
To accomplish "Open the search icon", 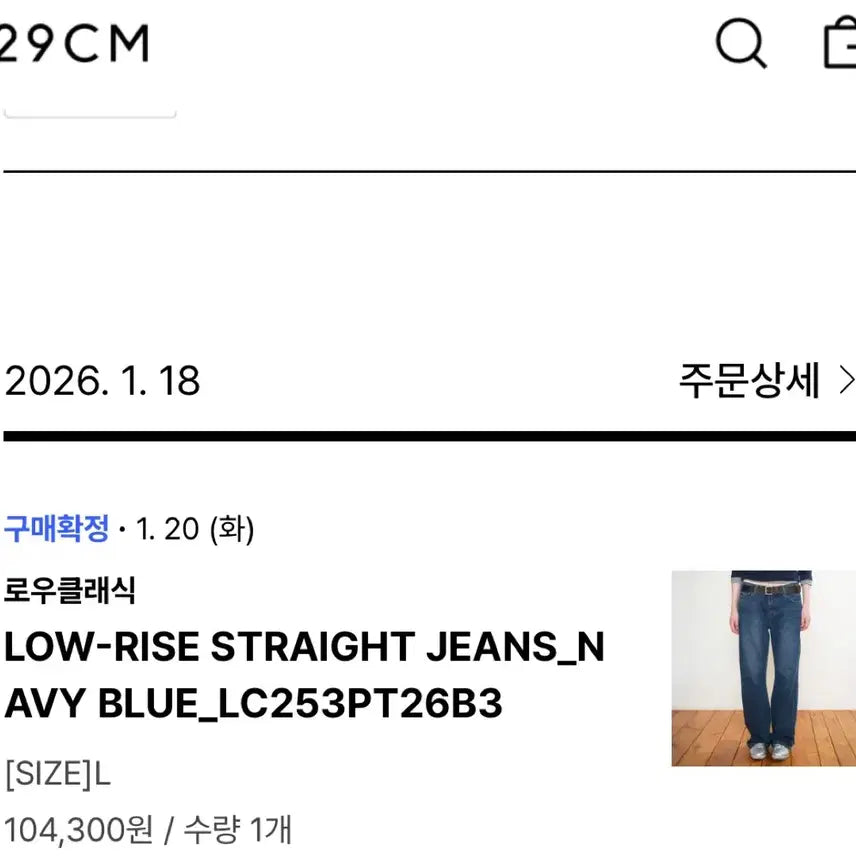I will tap(741, 44).
